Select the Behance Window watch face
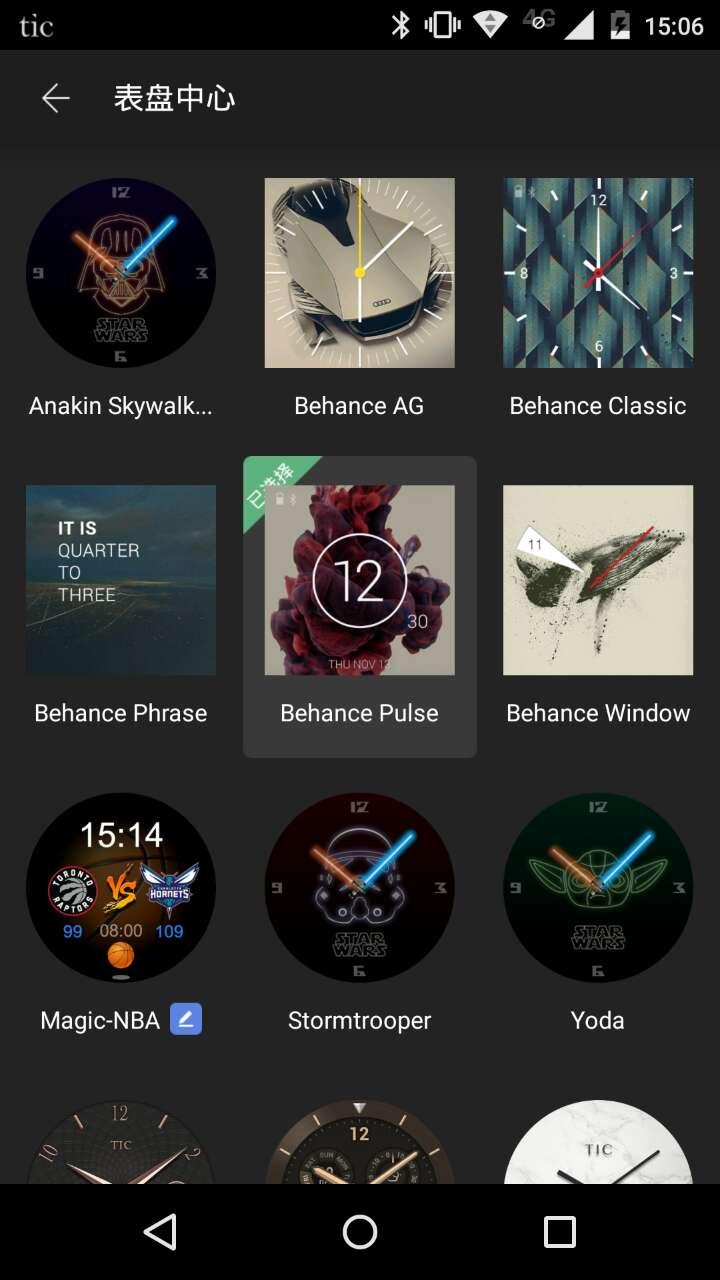Image resolution: width=720 pixels, height=1280 pixels. 597,580
